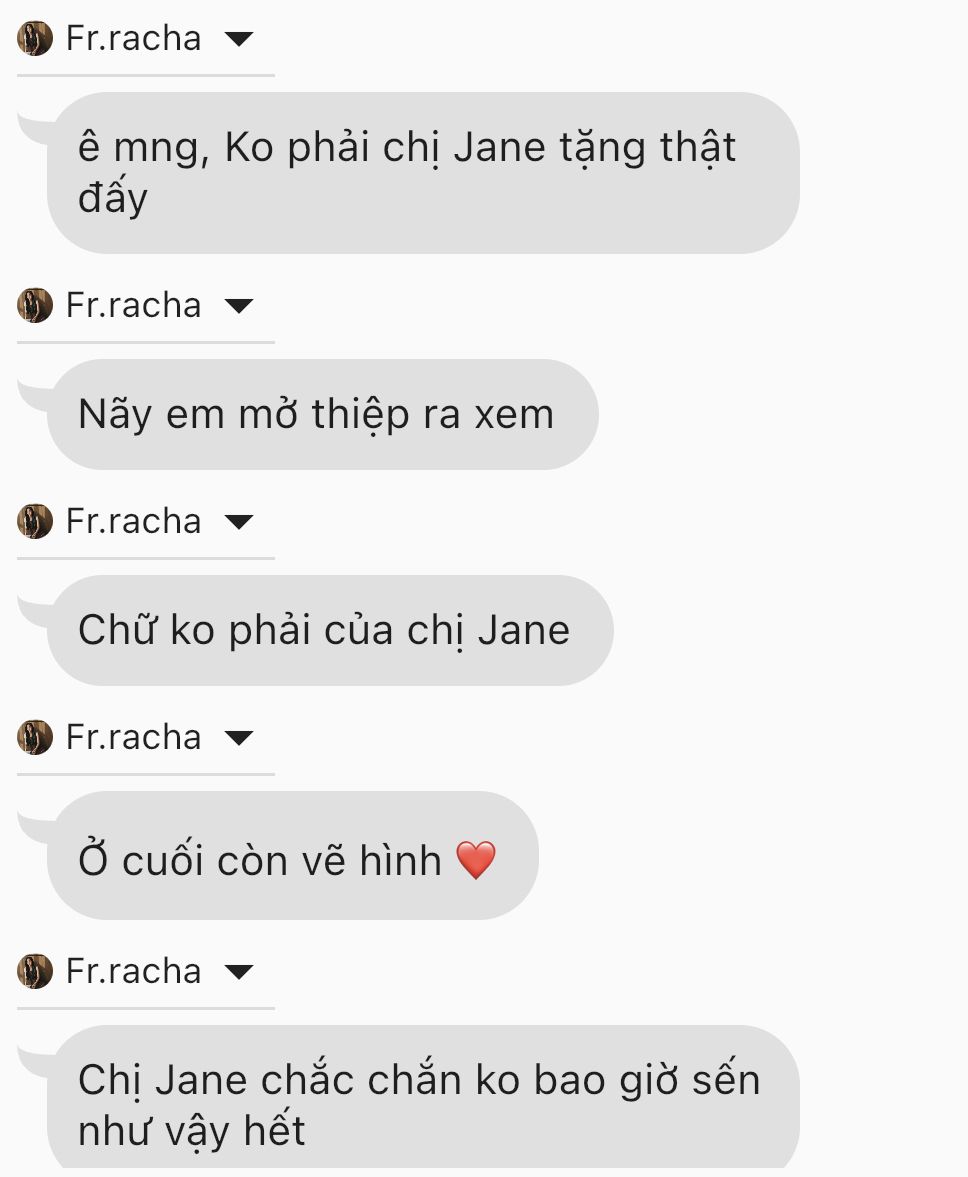Select the message "Nãy em mở thiệp ra xem"

(x=316, y=414)
